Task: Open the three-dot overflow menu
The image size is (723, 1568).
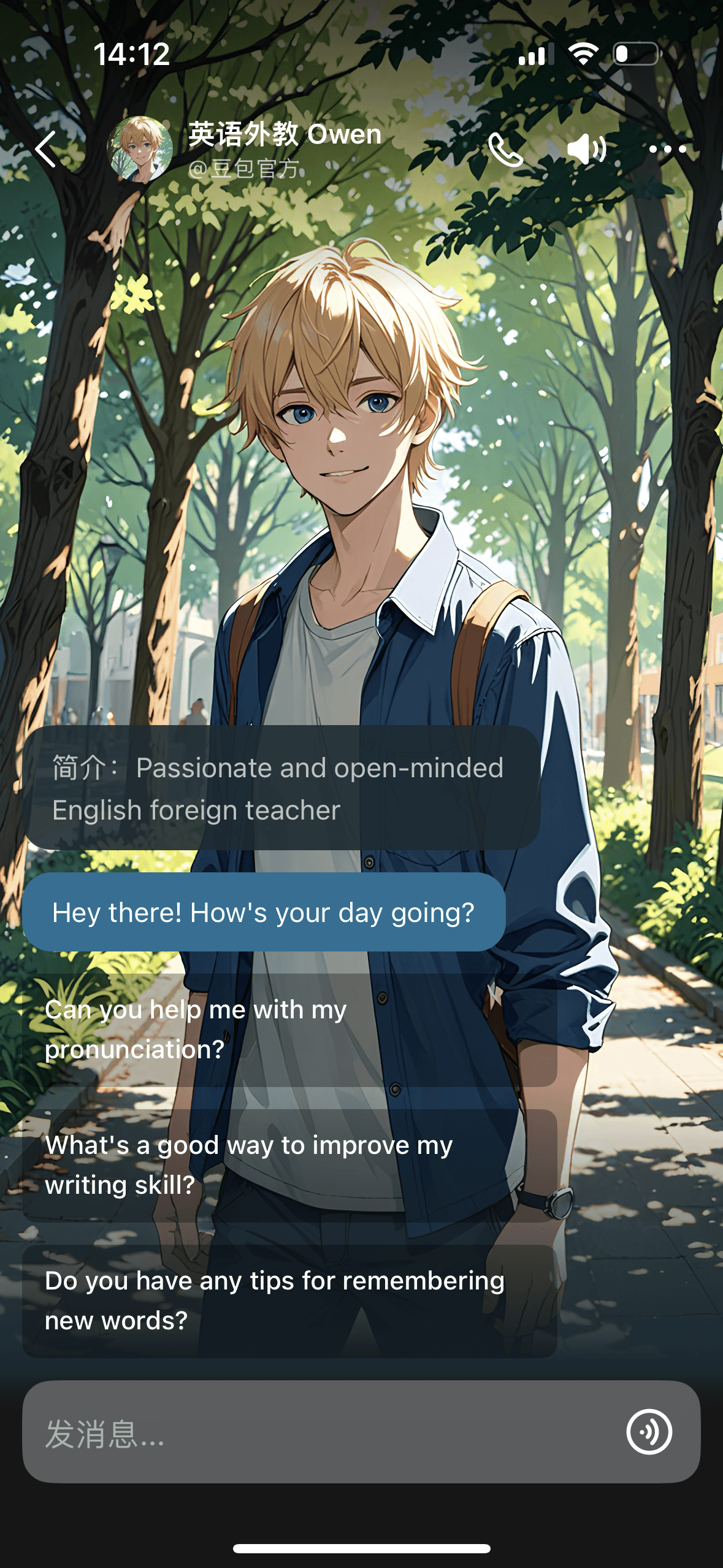Action: [667, 149]
